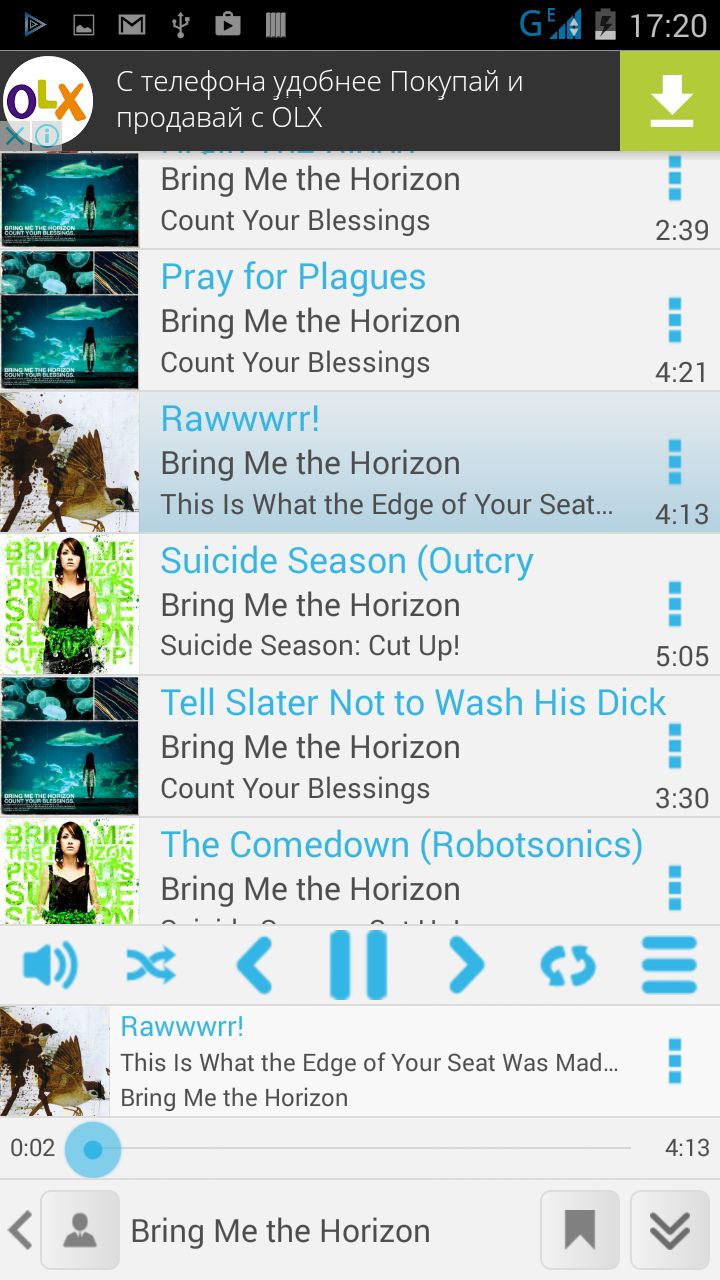Collapse panel with the double down arrow
Viewport: 720px width, 1280px height.
pos(669,1230)
